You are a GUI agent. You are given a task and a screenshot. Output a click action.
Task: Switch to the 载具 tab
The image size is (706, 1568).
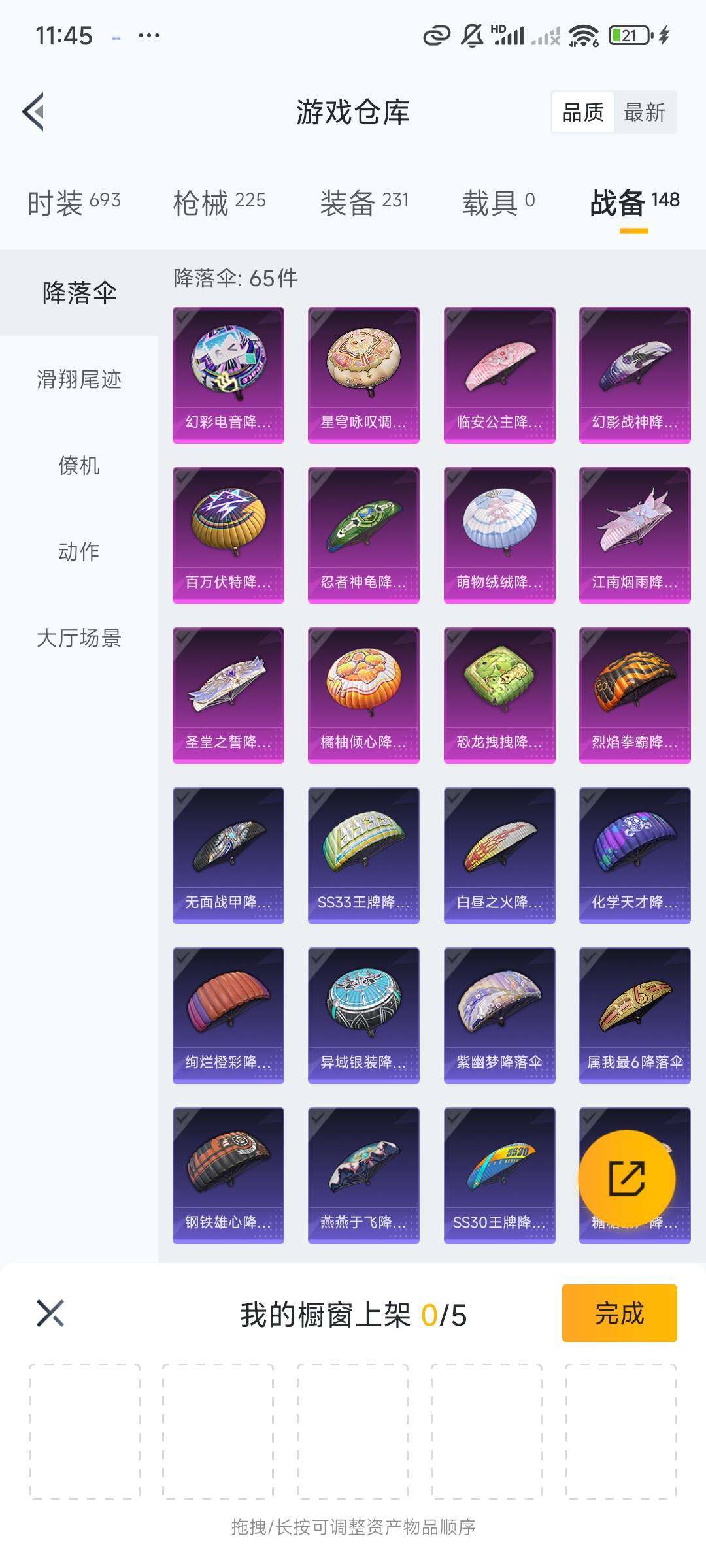pos(498,203)
